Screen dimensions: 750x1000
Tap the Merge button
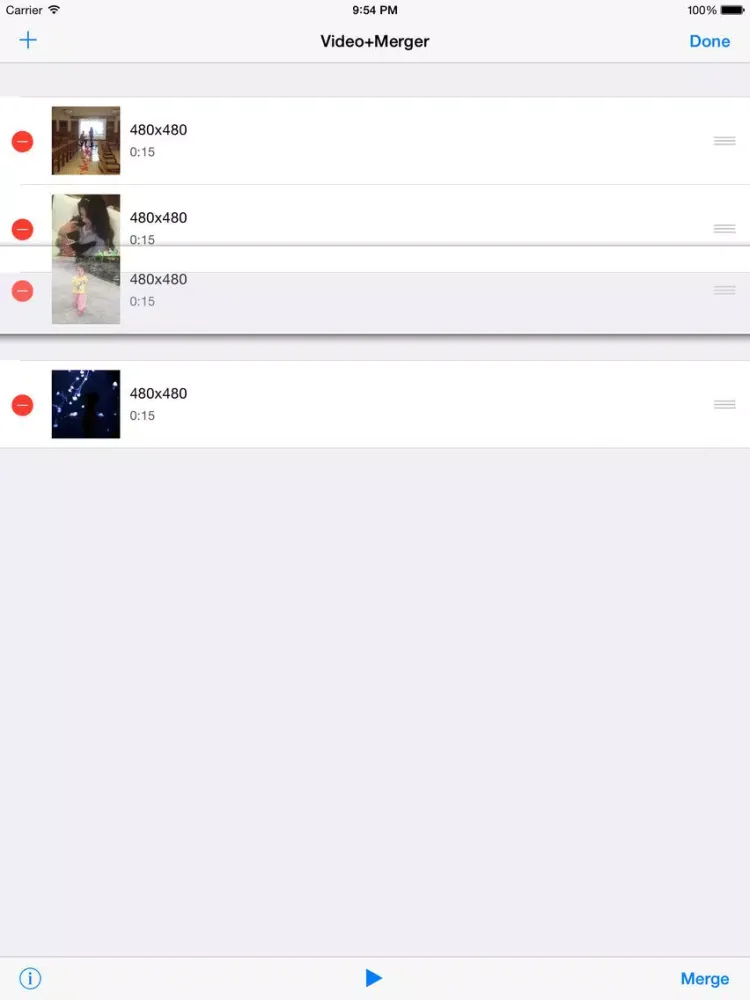tap(704, 979)
